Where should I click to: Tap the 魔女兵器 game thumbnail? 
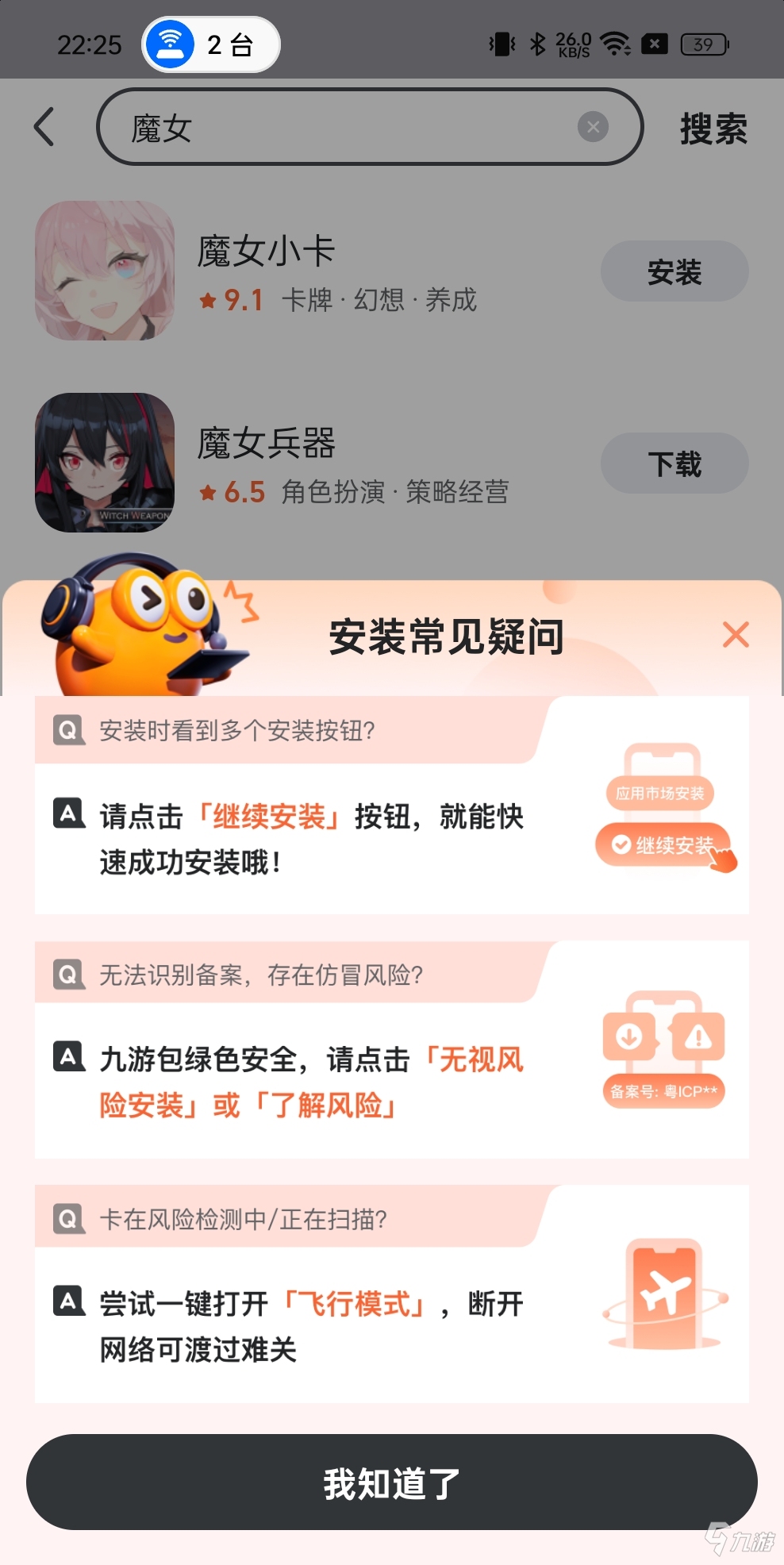104,463
